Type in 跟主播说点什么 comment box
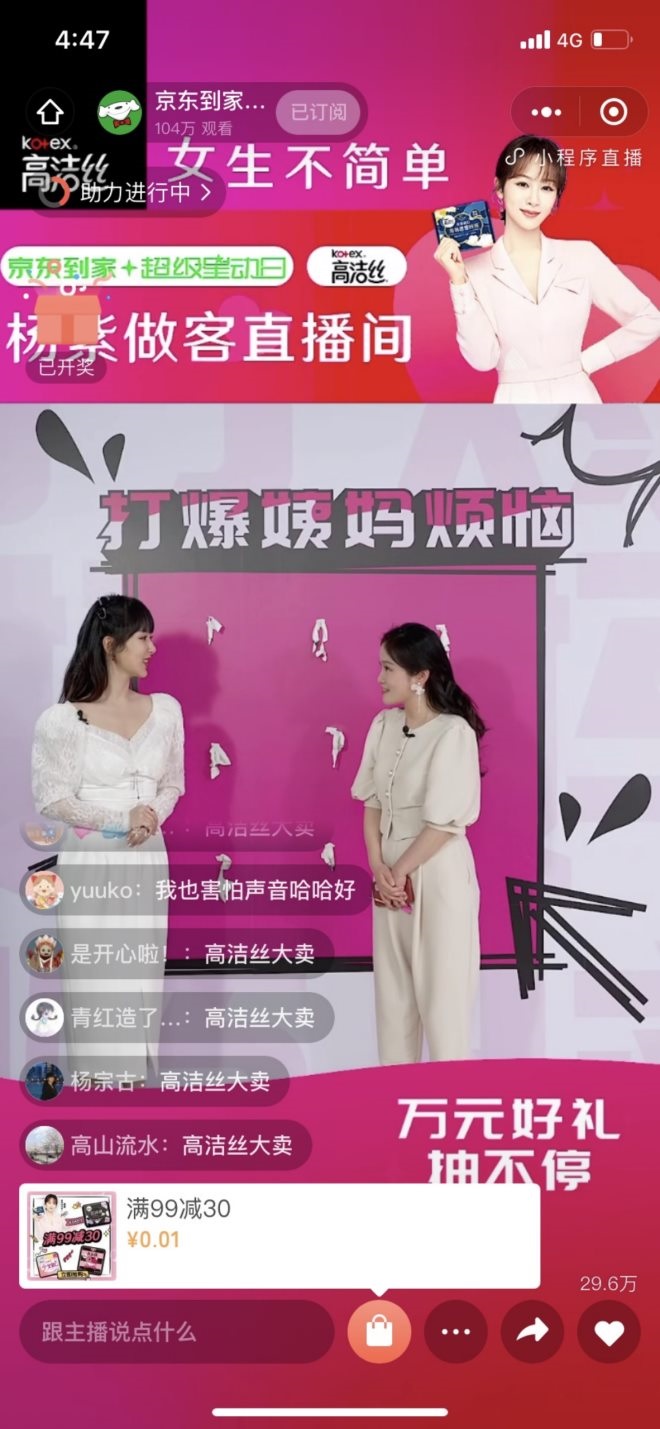660x1429 pixels. pyautogui.click(x=175, y=1332)
